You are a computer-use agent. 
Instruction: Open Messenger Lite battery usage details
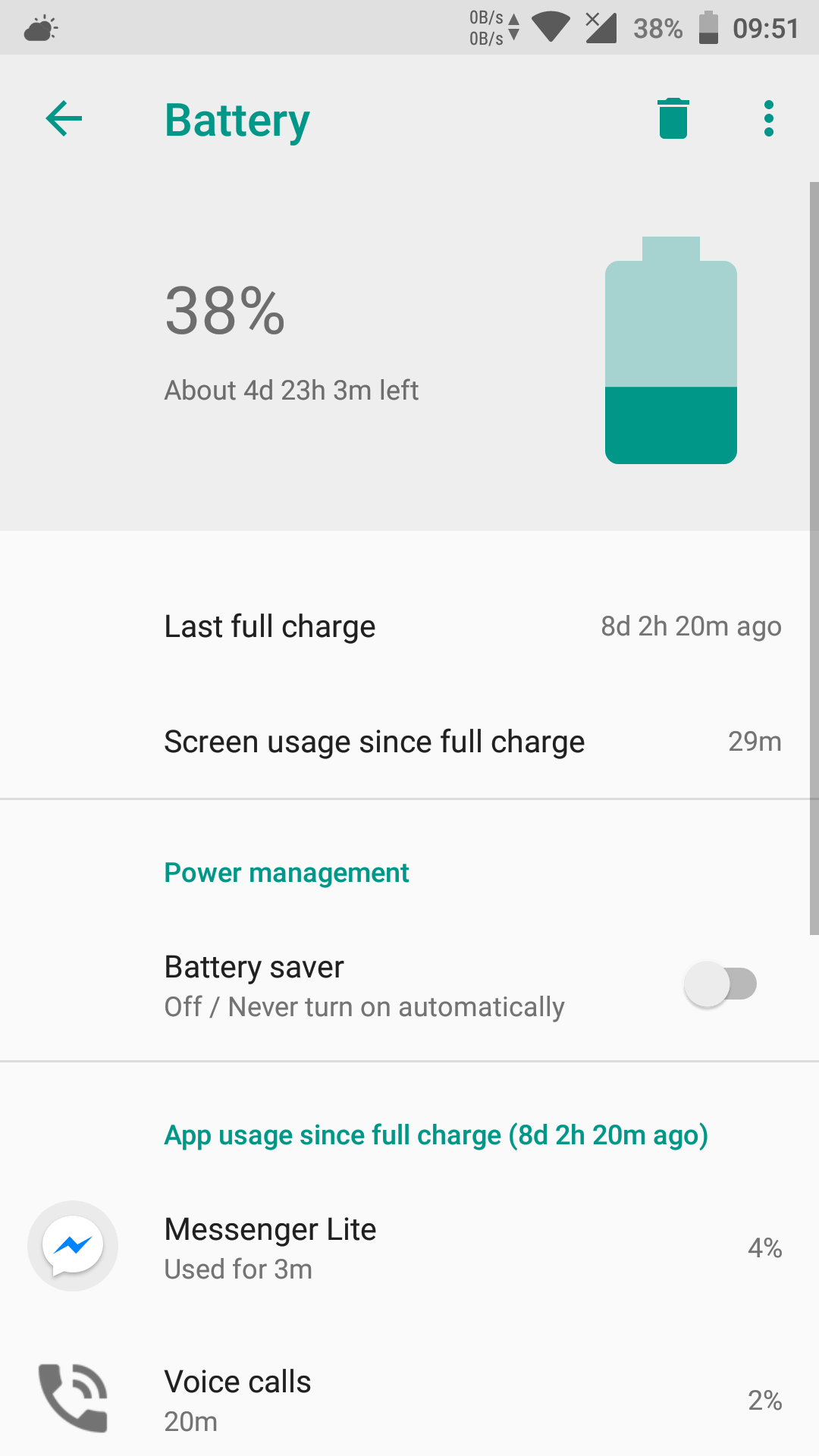point(409,1247)
